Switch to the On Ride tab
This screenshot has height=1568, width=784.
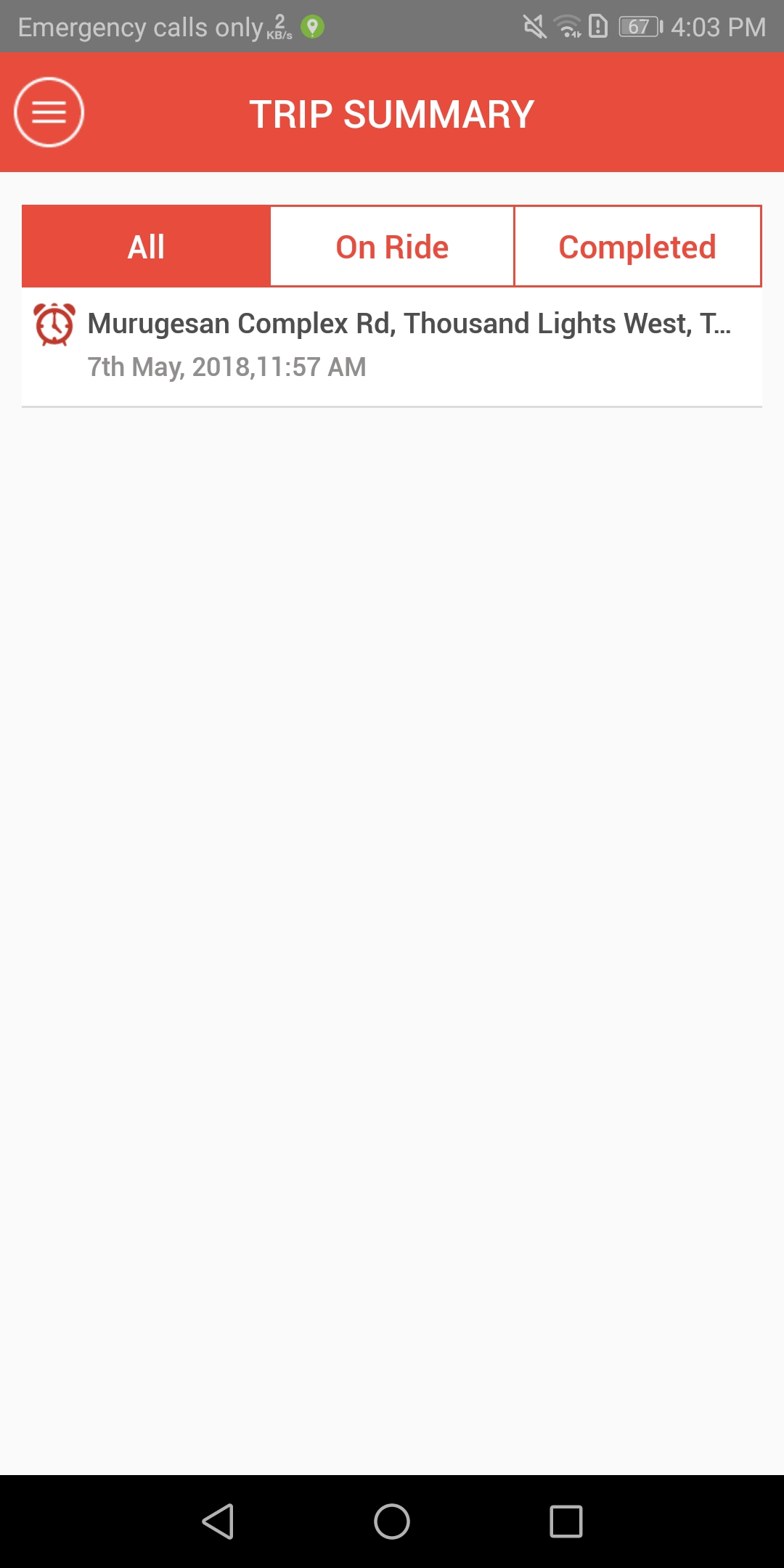[392, 246]
